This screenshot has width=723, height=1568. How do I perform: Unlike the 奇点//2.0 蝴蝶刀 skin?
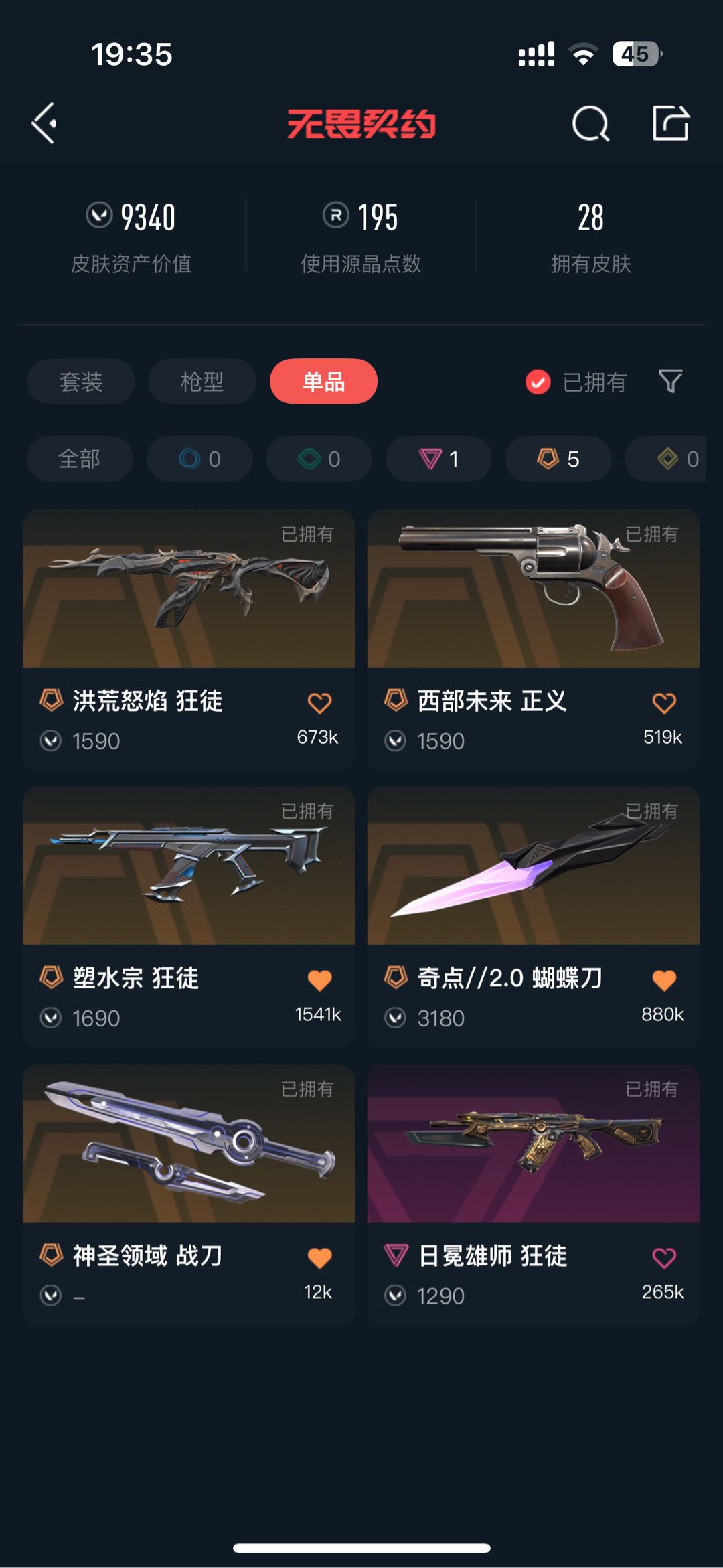pos(664,980)
